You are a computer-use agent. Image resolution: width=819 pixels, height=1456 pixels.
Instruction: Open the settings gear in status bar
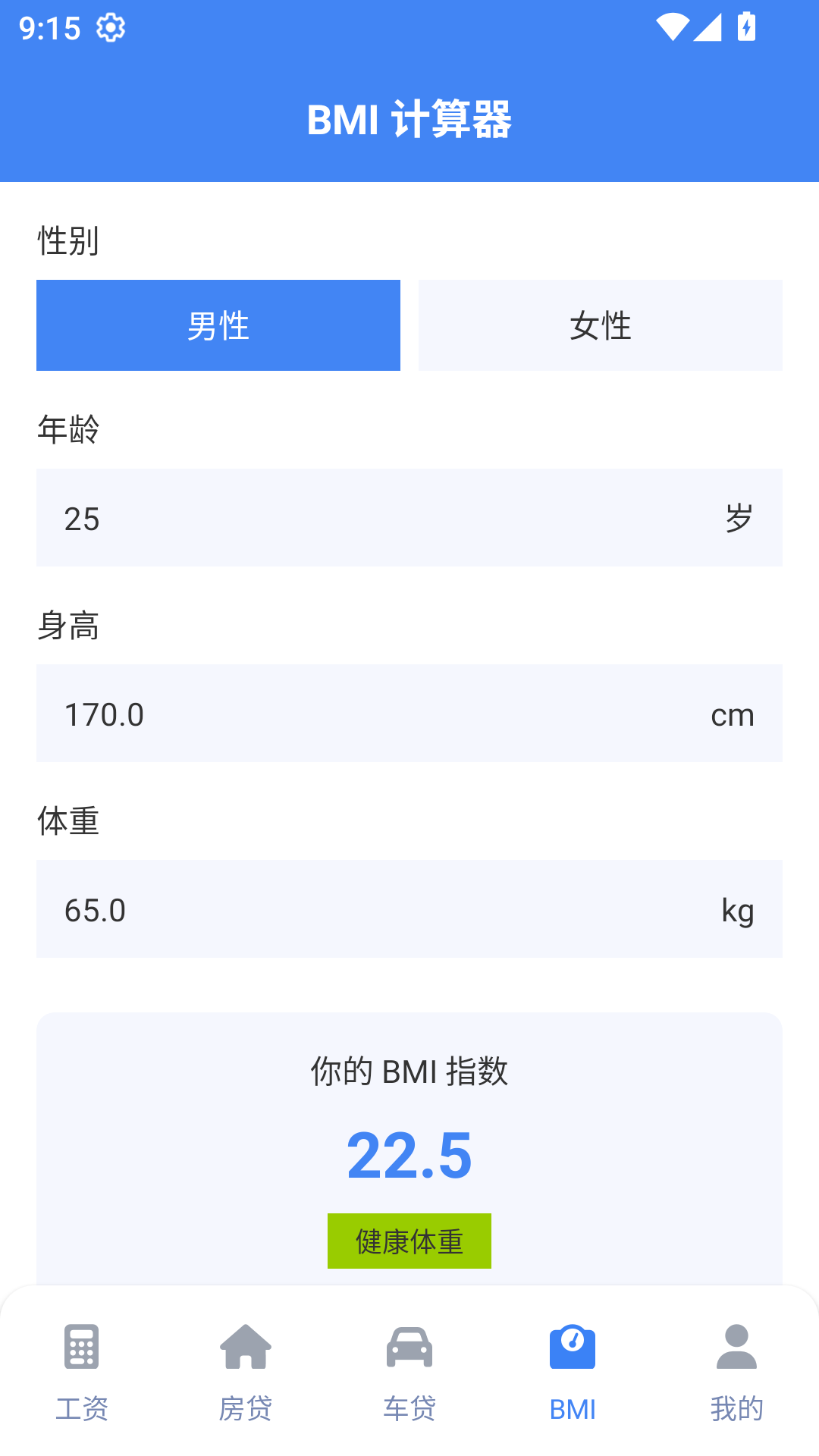(111, 27)
